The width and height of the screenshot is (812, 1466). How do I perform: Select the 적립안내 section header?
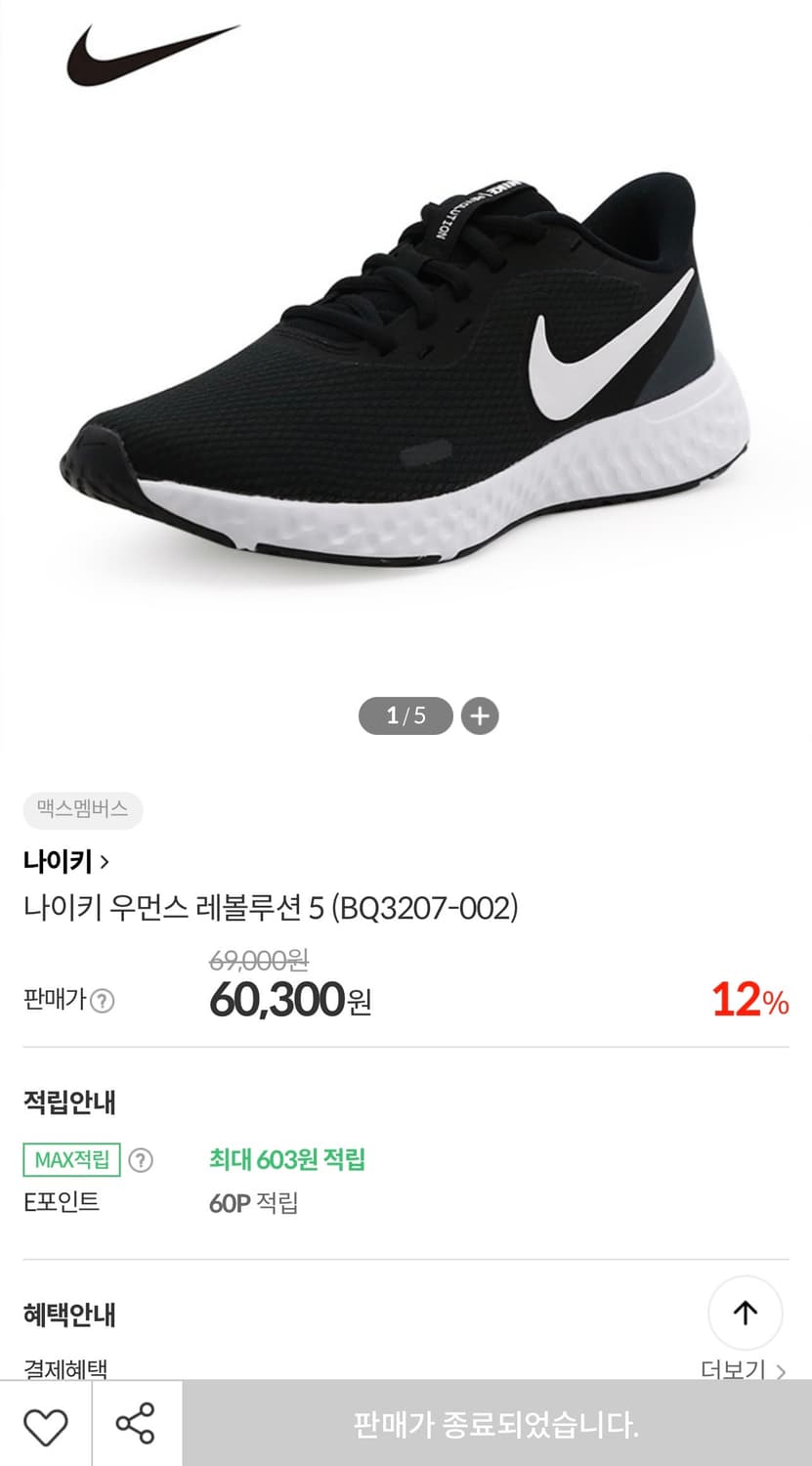[68, 1102]
